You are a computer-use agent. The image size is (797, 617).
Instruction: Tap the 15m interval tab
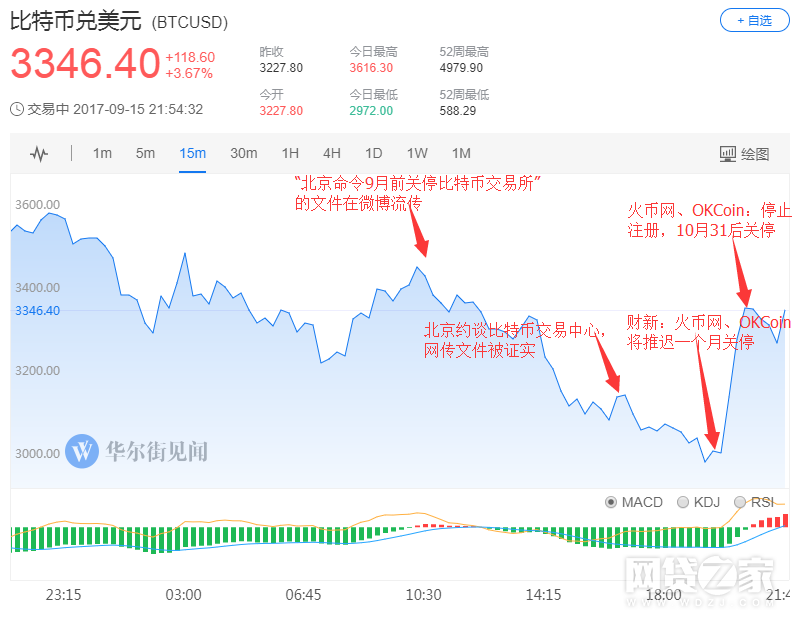click(x=192, y=153)
